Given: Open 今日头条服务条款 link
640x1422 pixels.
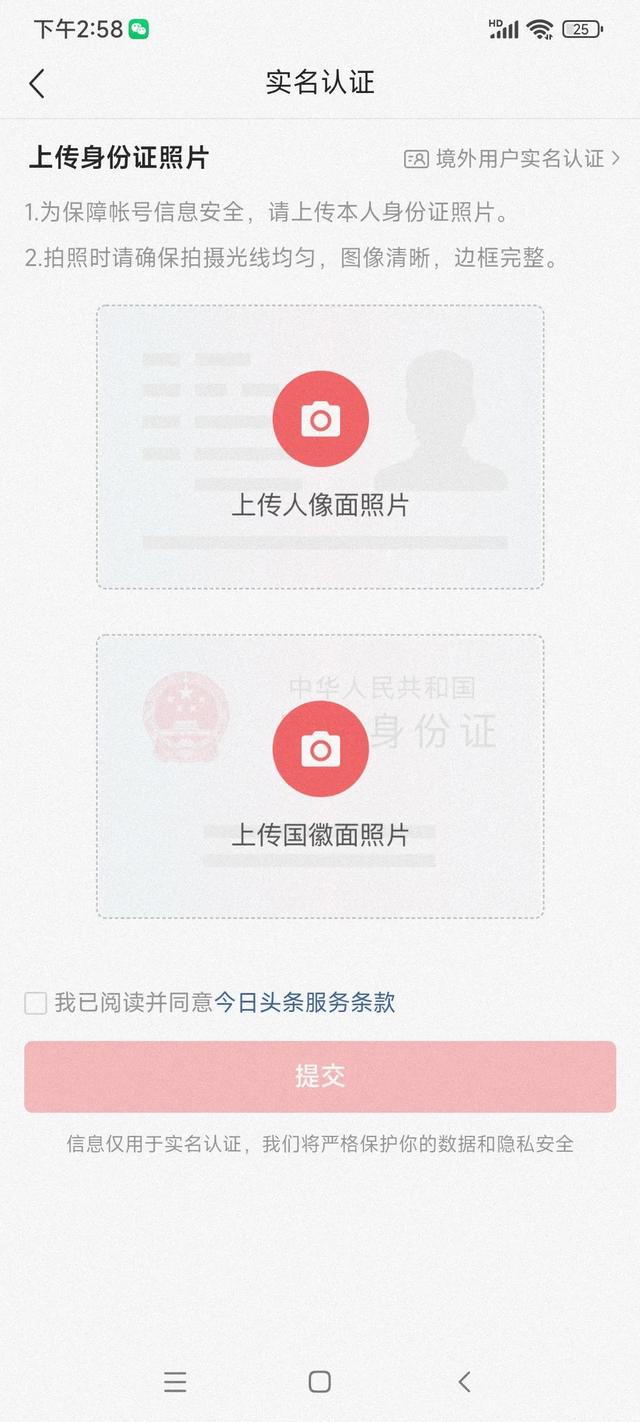Looking at the screenshot, I should pyautogui.click(x=305, y=1002).
